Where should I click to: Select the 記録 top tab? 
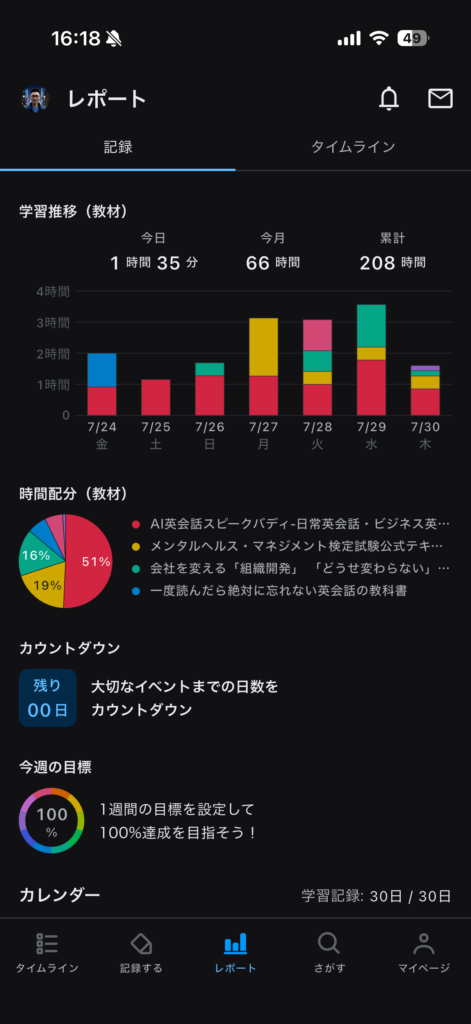118,147
